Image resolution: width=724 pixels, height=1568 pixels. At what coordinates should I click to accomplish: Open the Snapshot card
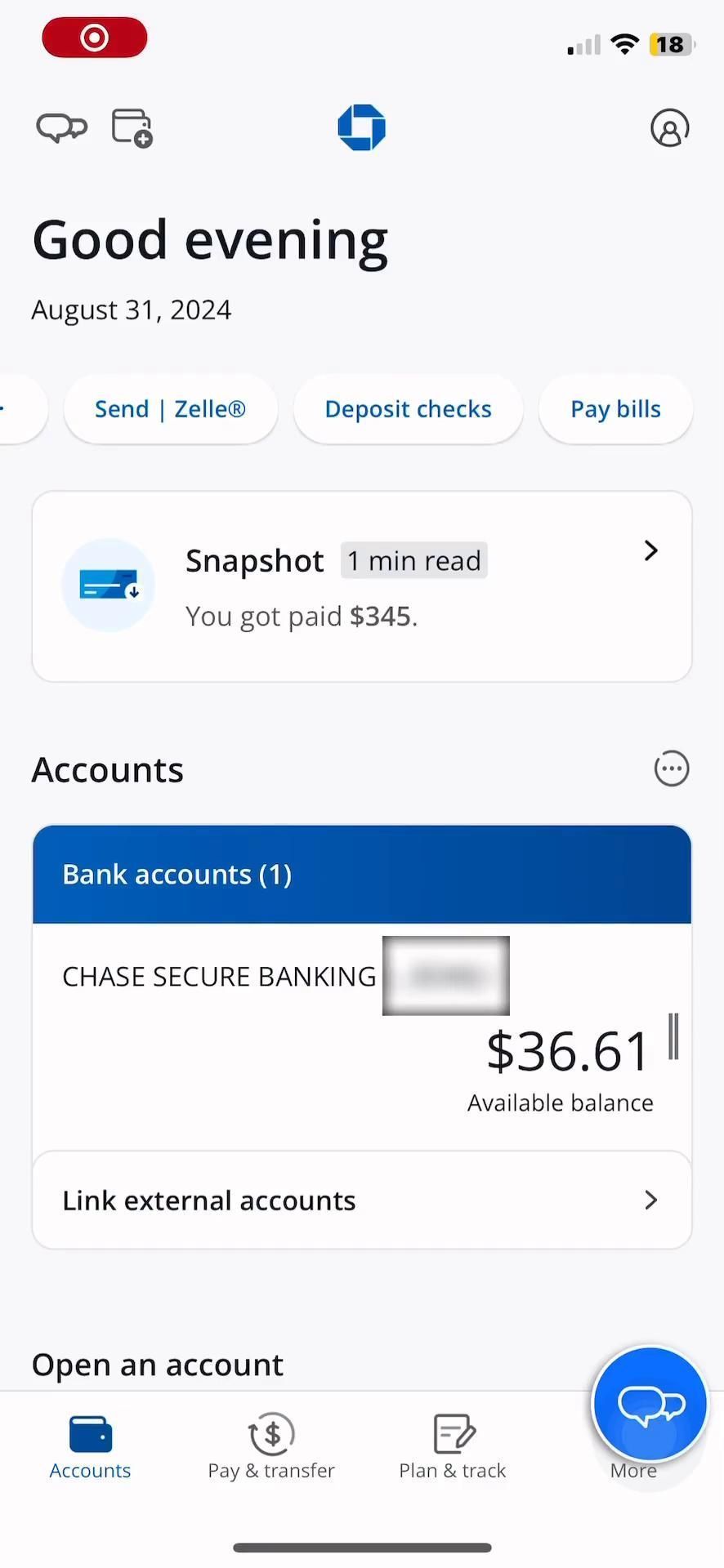pos(362,586)
